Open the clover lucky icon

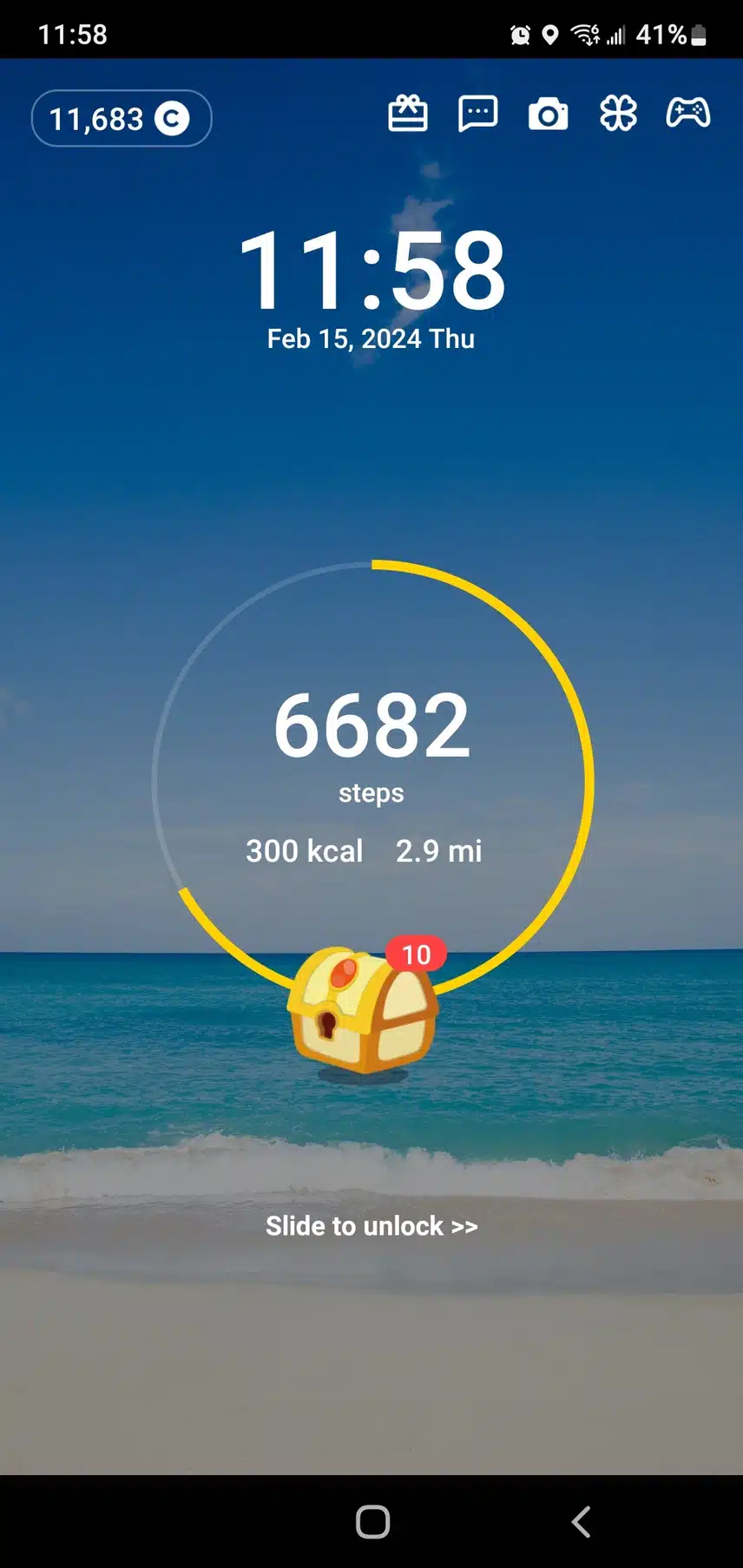click(618, 114)
